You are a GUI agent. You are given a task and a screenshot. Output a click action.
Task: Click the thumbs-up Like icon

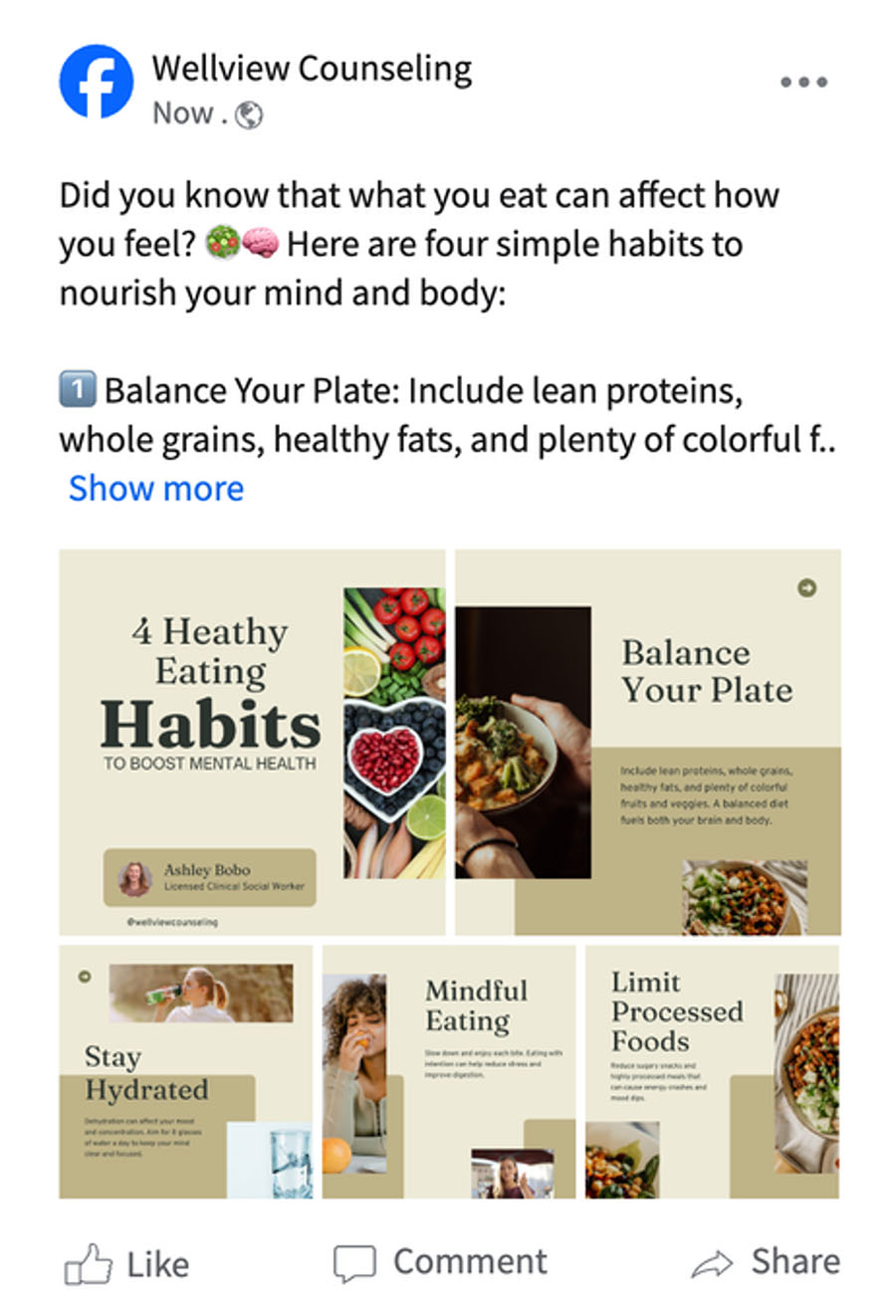91,1261
